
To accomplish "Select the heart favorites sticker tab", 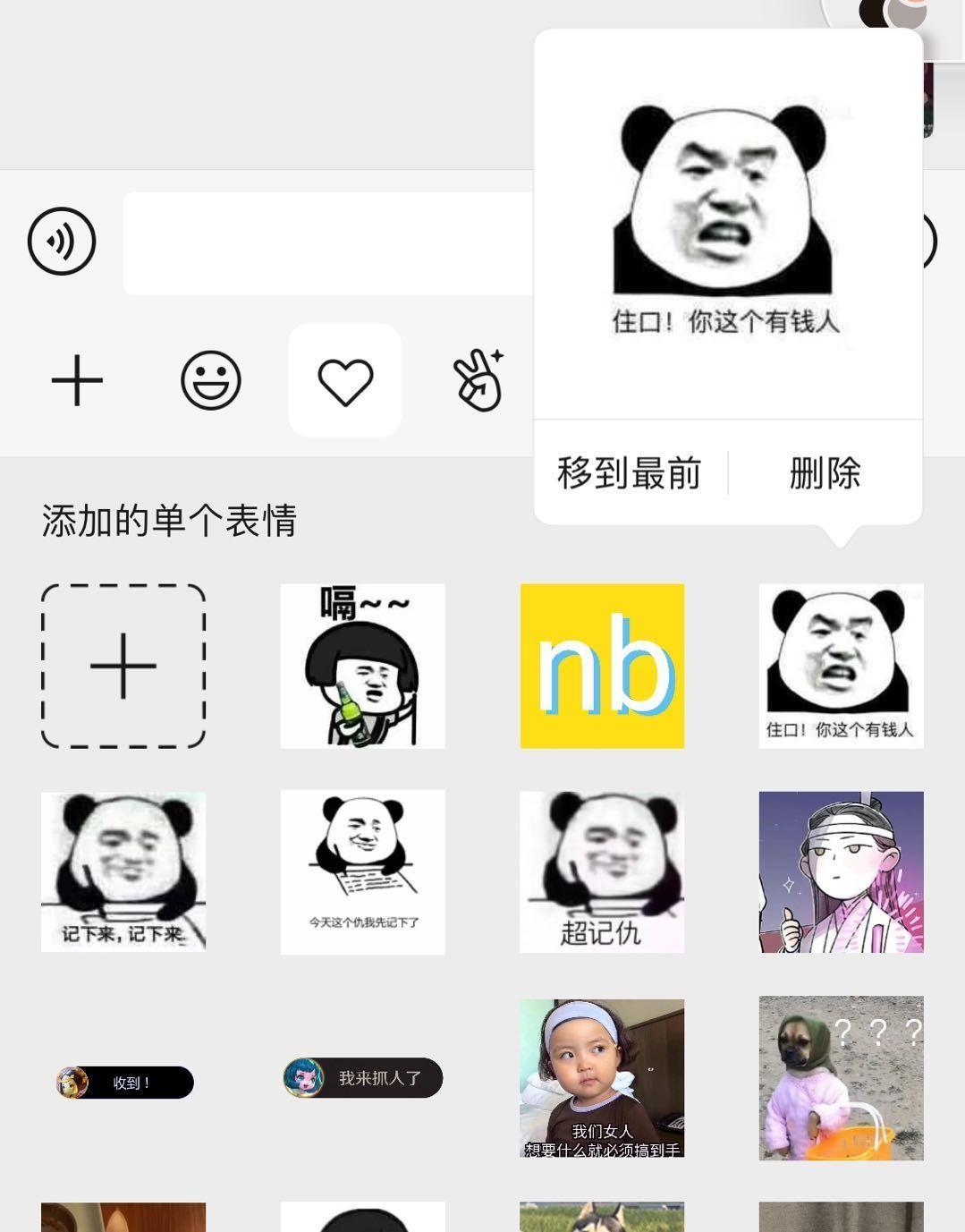I will pos(345,381).
